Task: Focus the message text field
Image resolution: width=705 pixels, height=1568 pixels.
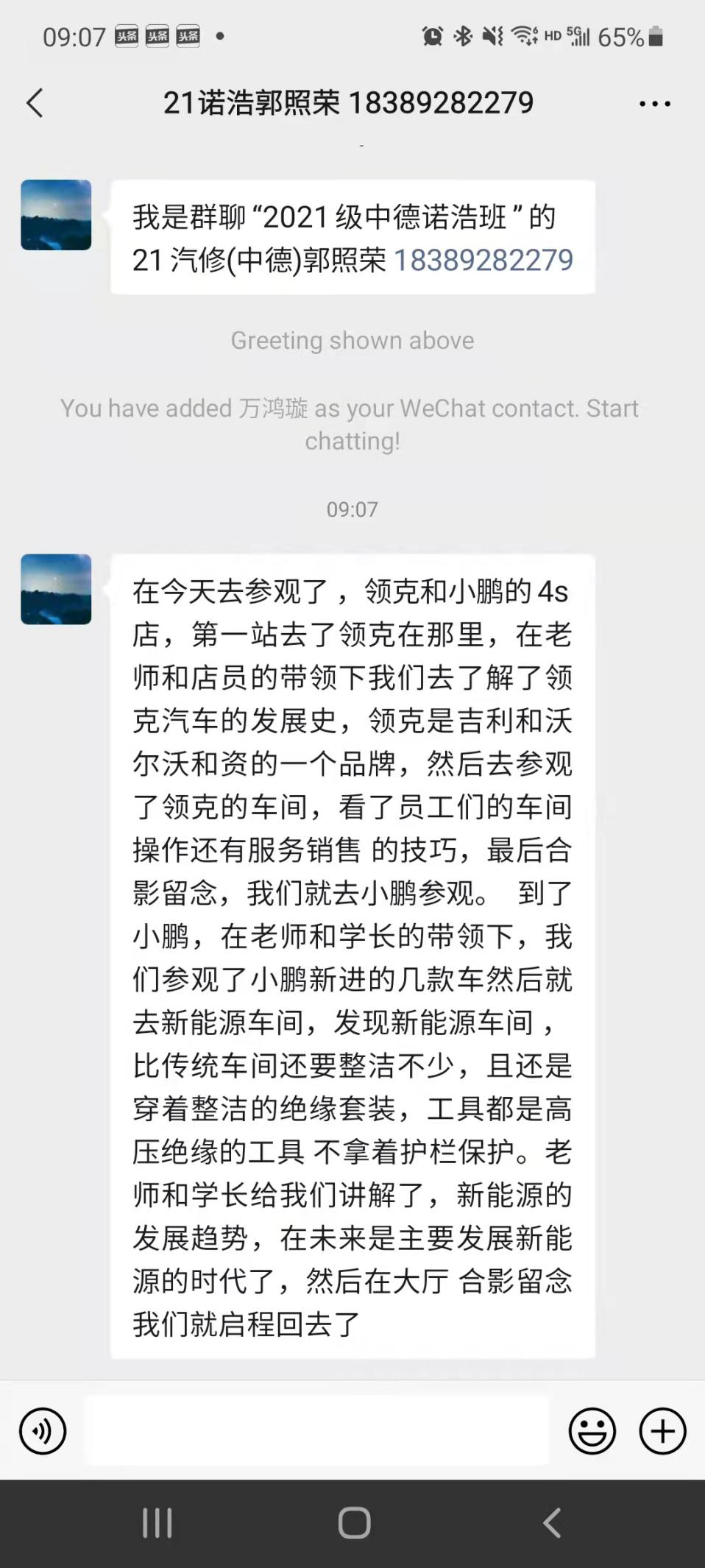Action: tap(316, 1431)
